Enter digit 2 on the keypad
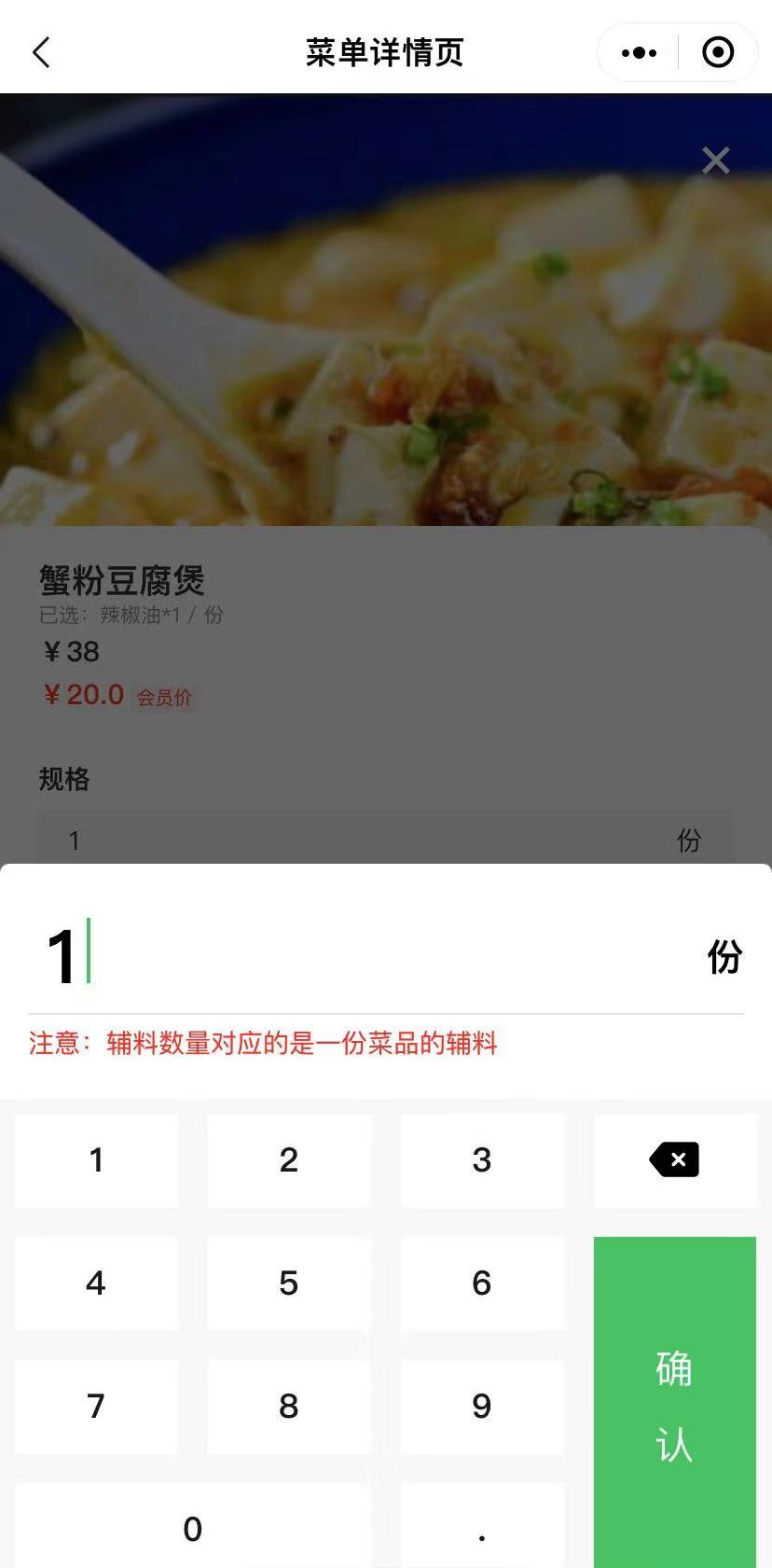 [x=289, y=1160]
